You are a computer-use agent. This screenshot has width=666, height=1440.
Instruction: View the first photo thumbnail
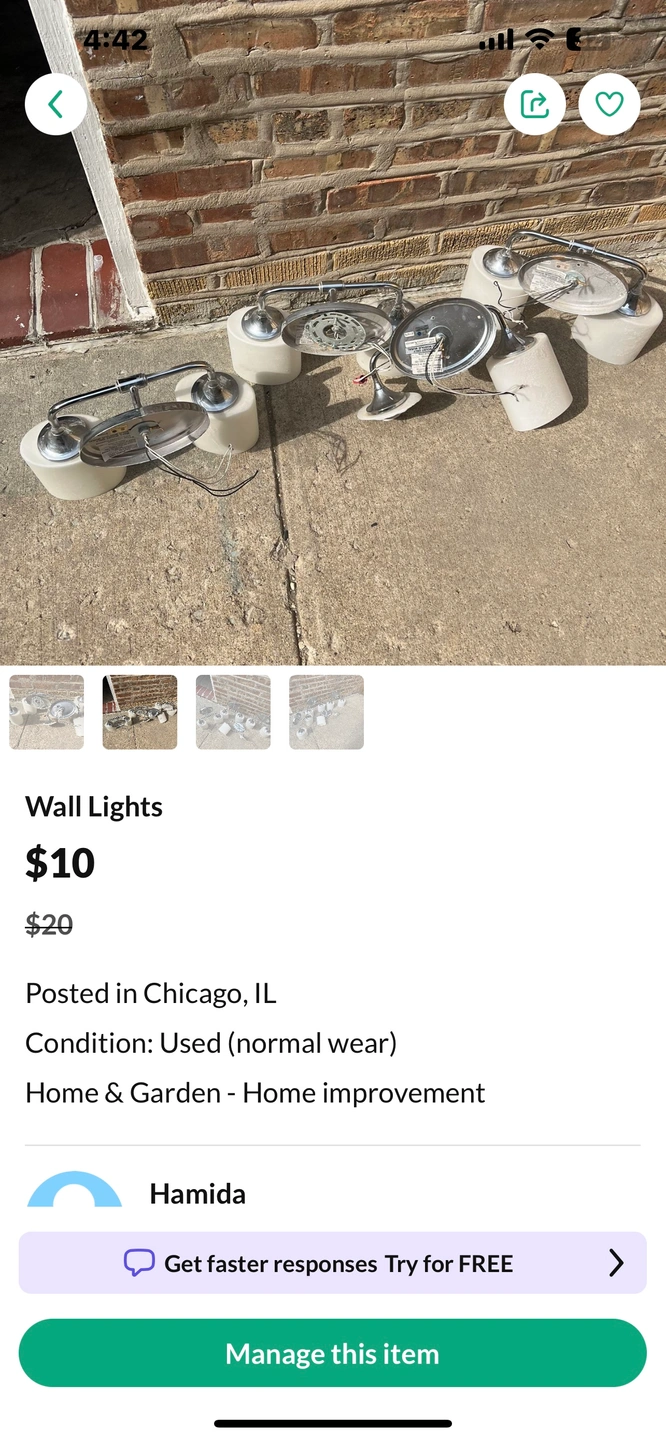pos(47,712)
